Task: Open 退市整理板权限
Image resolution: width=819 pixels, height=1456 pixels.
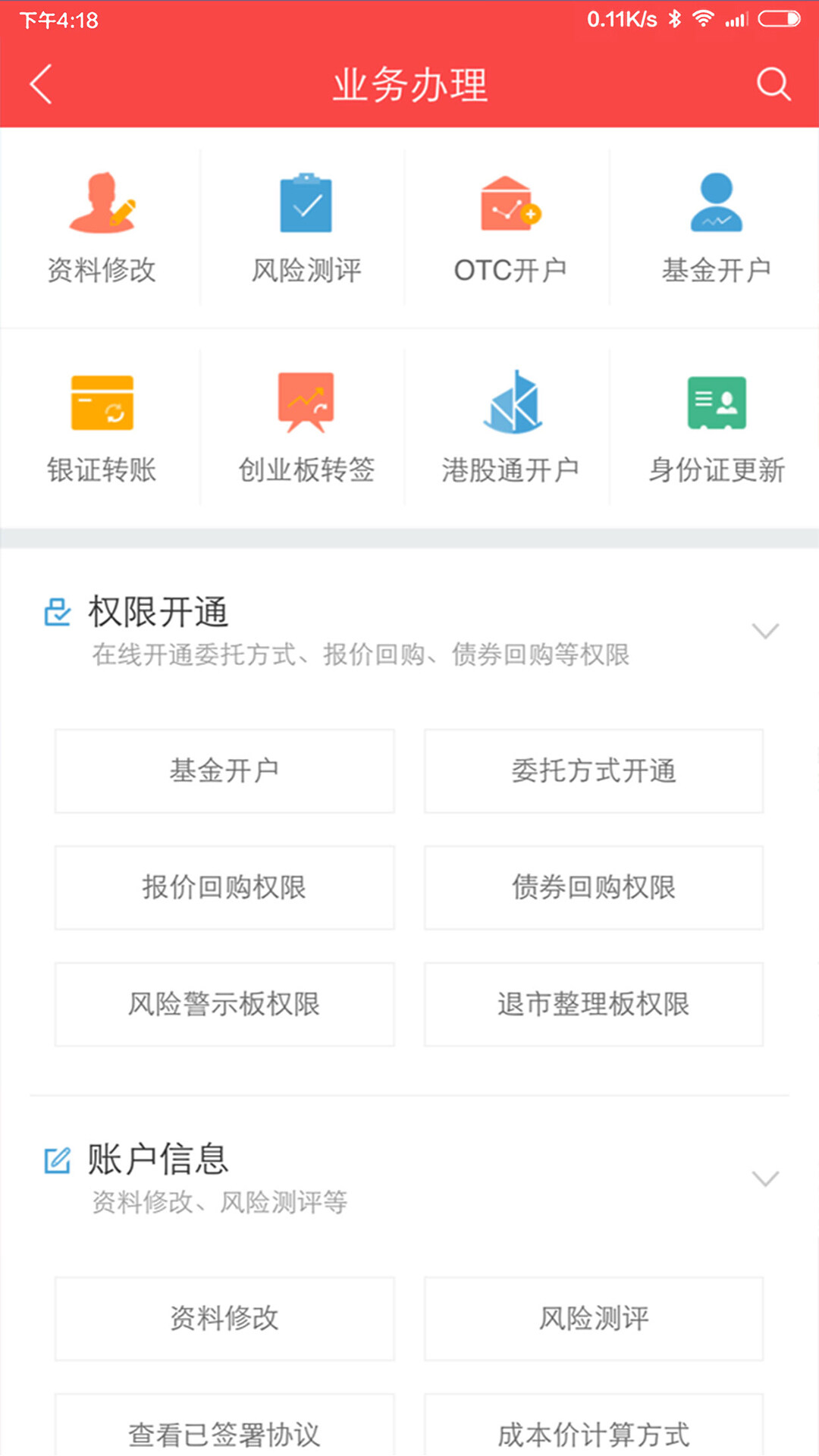Action: pyautogui.click(x=594, y=1005)
